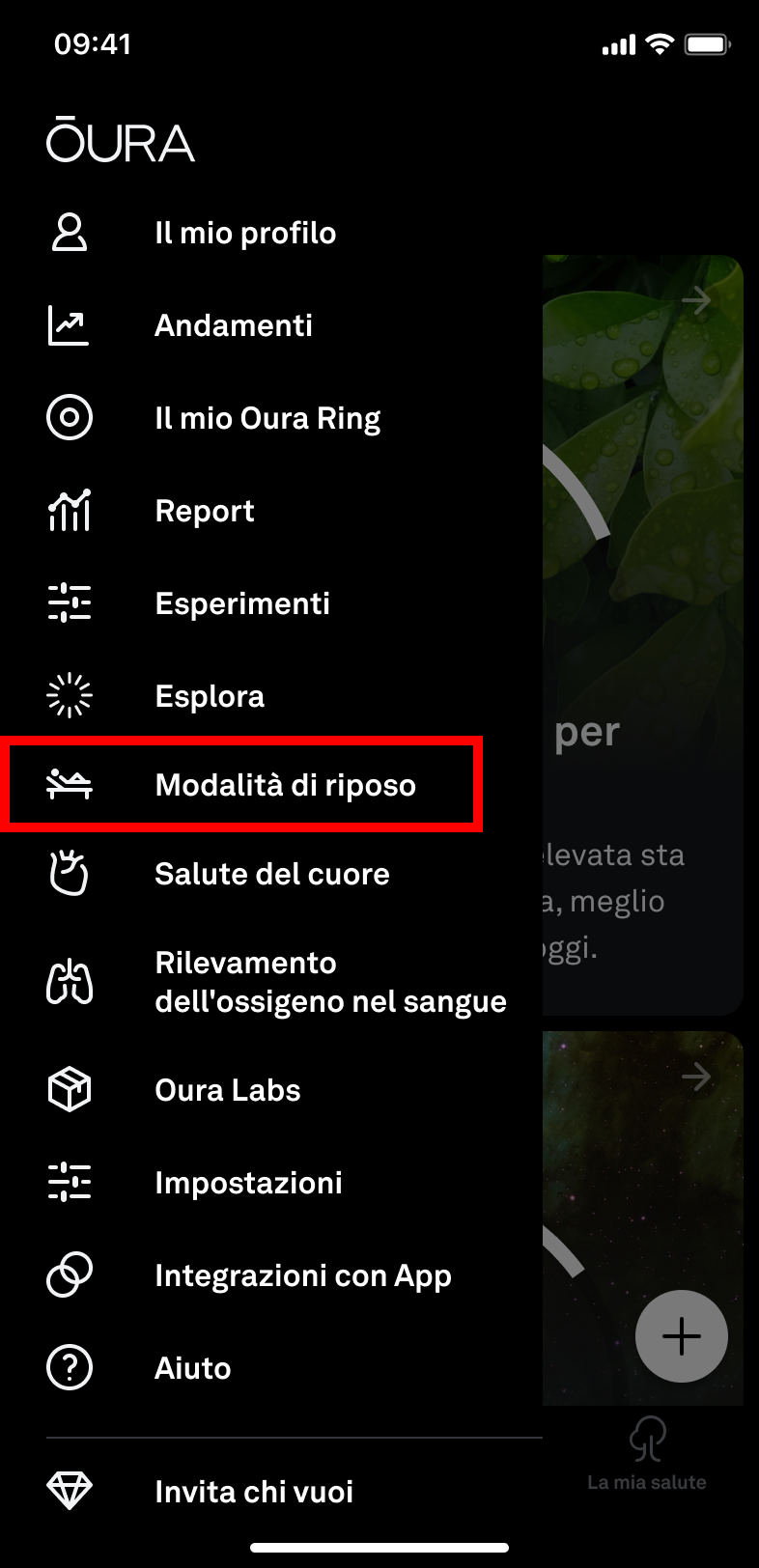759x1568 pixels.
Task: Open Salute del cuore
Action: (x=270, y=874)
